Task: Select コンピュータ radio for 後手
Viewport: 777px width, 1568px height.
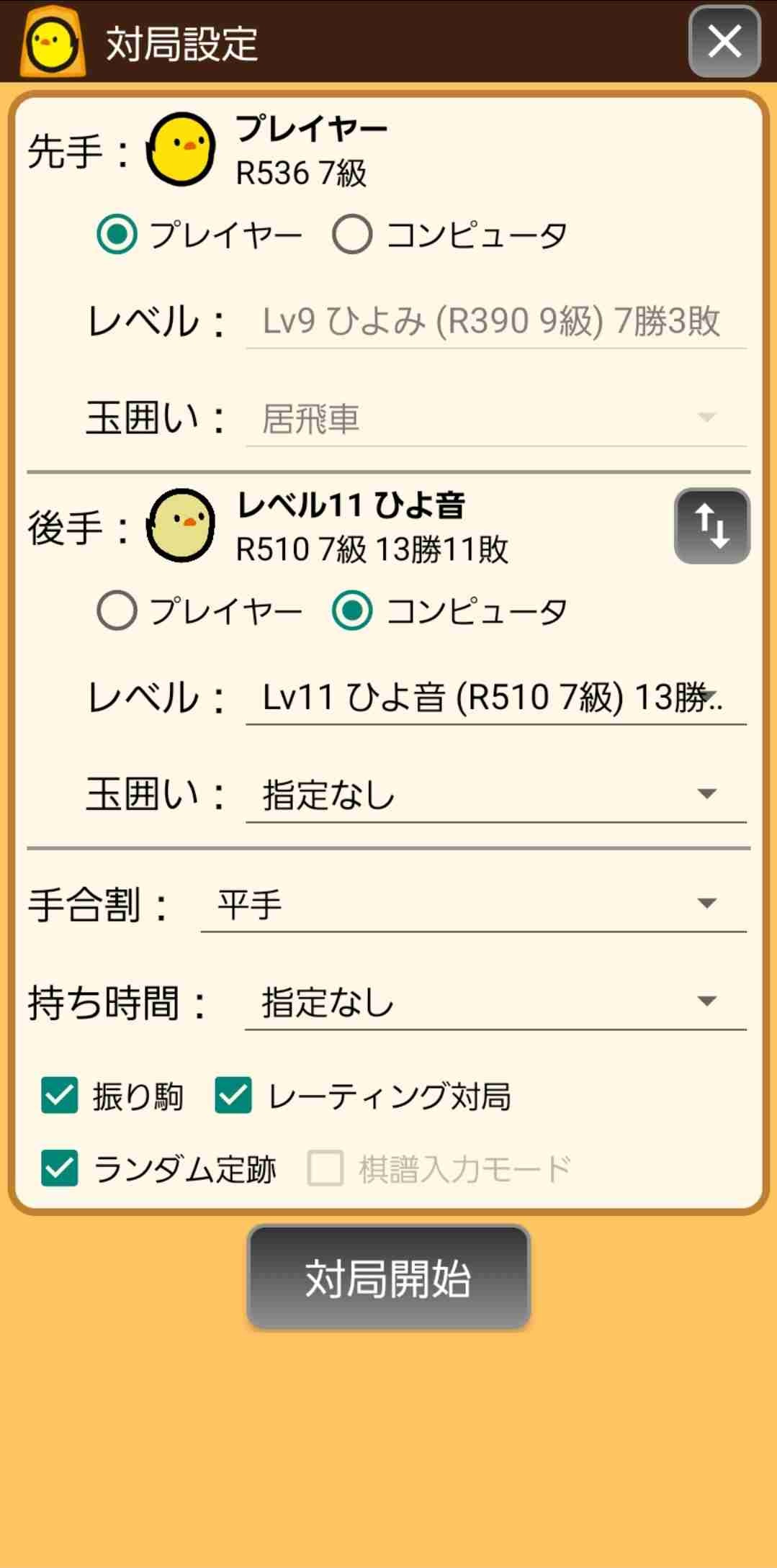Action: [x=352, y=611]
